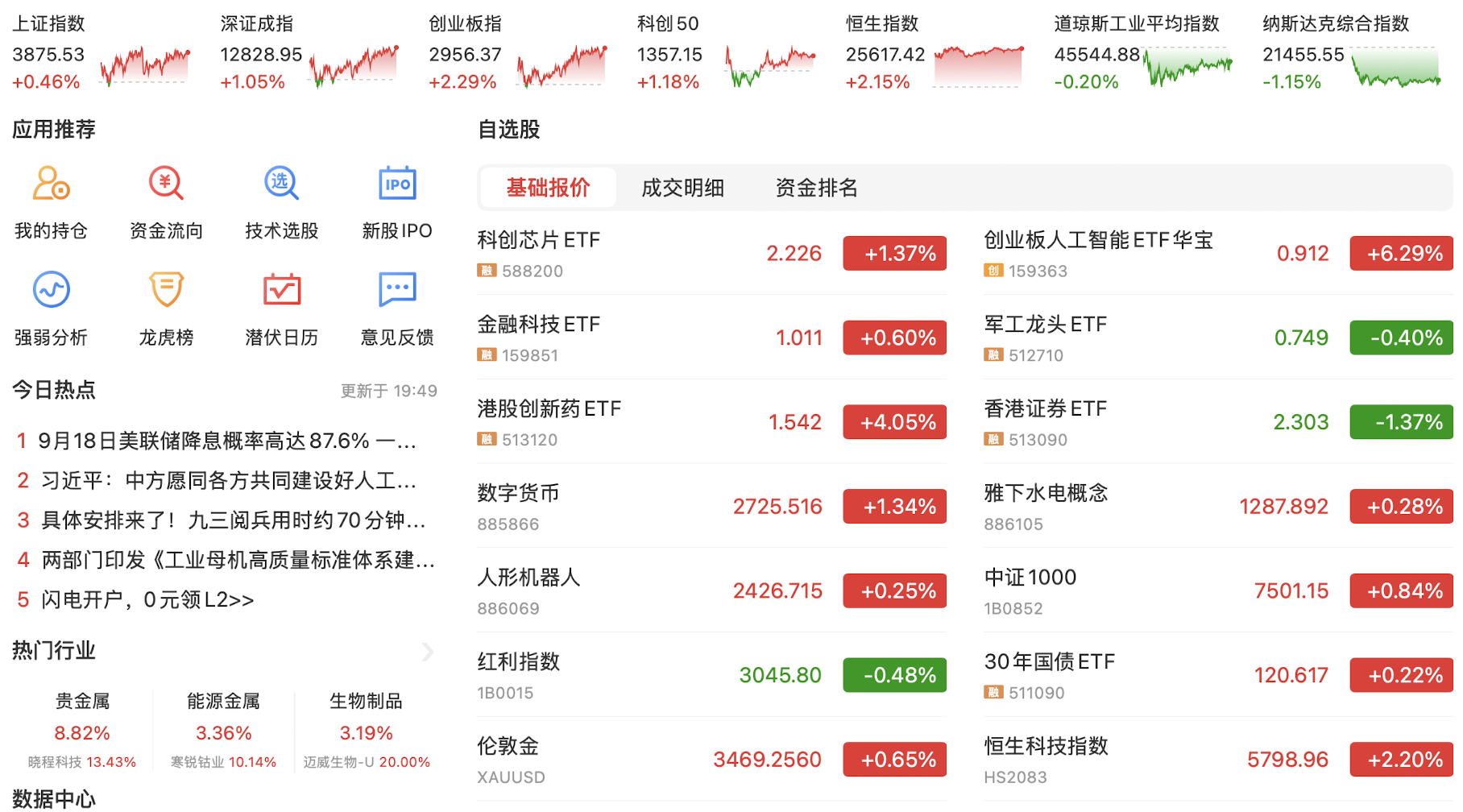Open 创业板人工智能ETF华宝 row
Viewport: 1463px width, 812px height.
pos(1120,253)
